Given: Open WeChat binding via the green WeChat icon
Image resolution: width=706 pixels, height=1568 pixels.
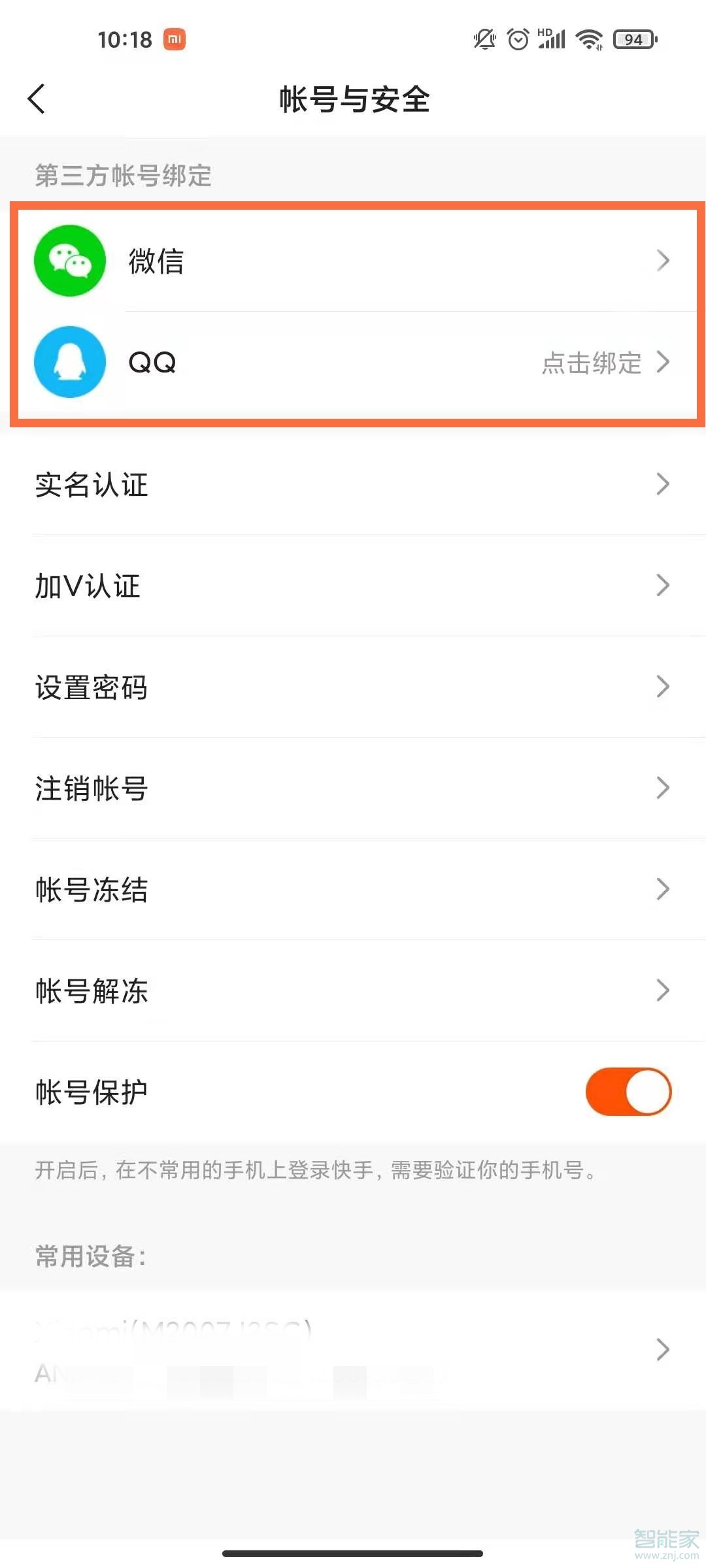Looking at the screenshot, I should click(69, 260).
